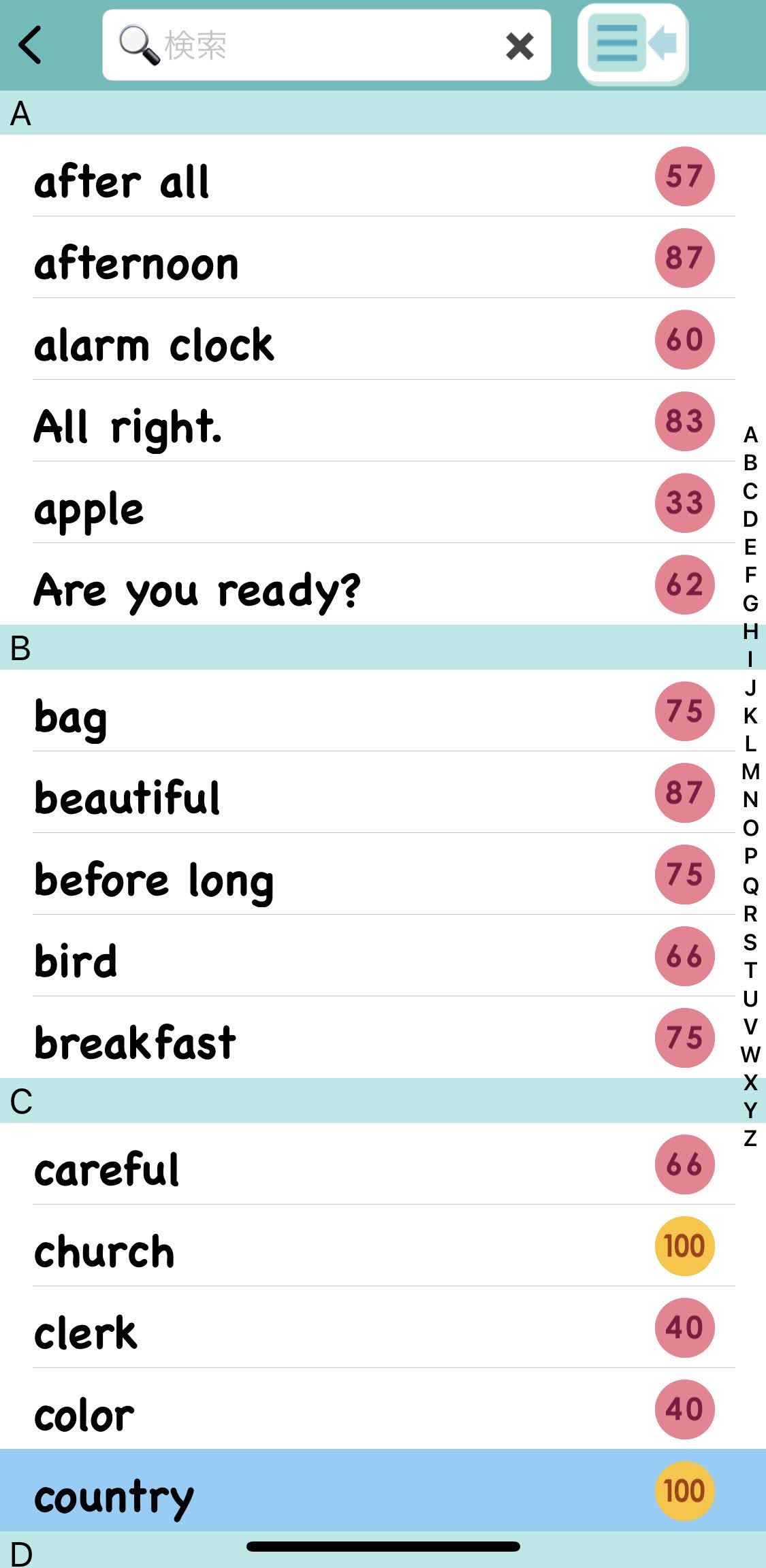Choose the 'apple' entry

tap(89, 508)
